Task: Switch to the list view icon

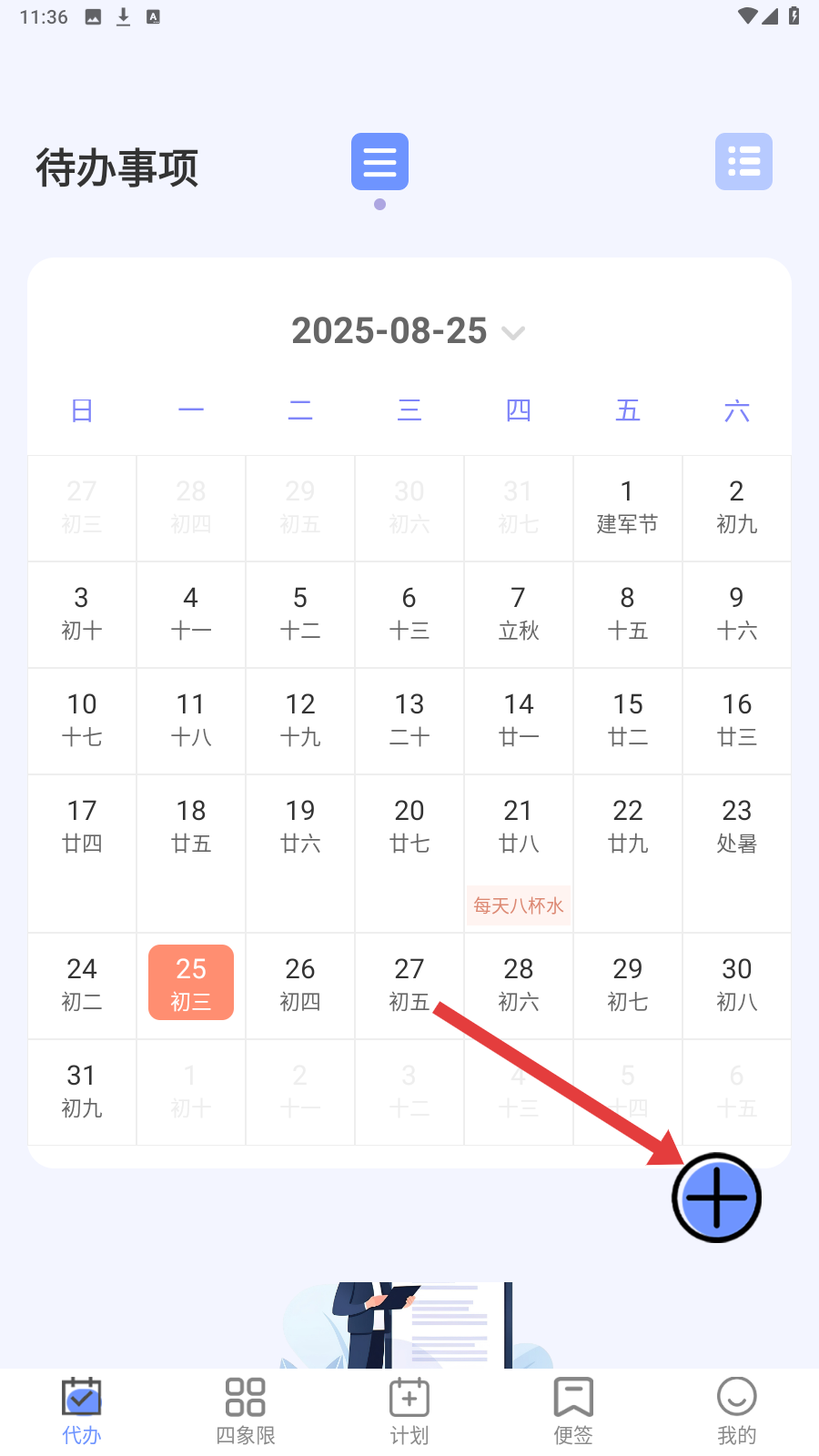Action: click(x=743, y=162)
